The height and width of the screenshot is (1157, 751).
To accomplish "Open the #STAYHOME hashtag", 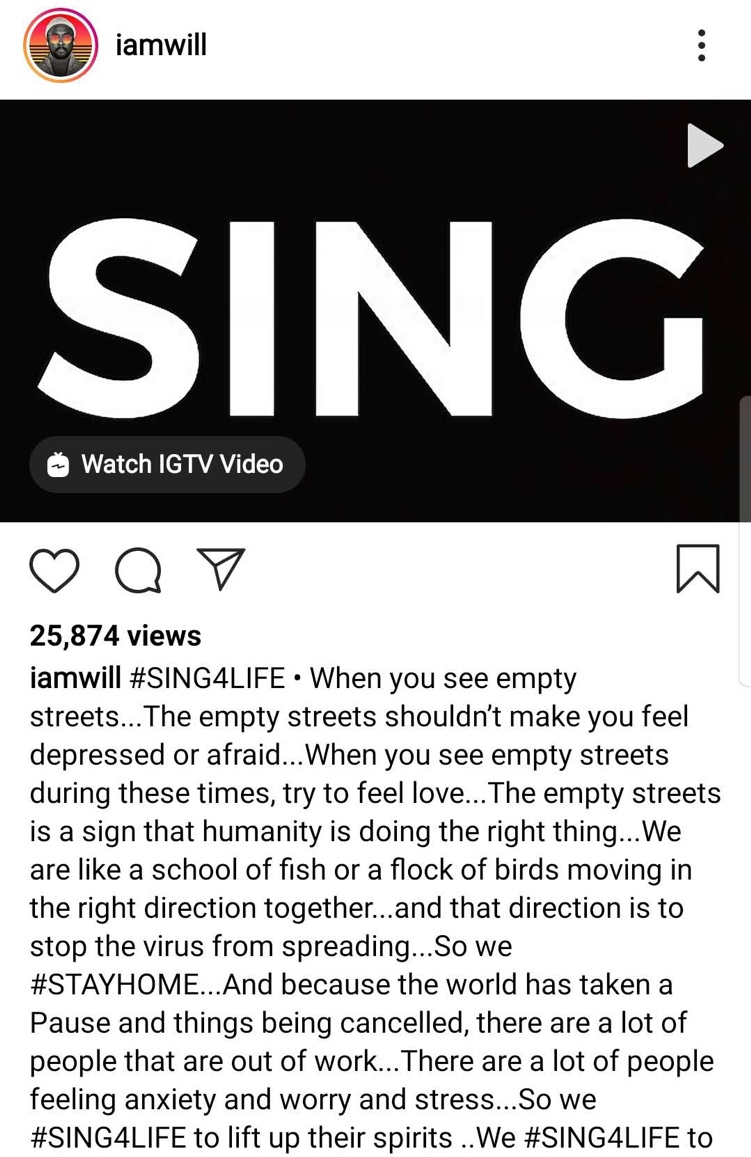I will pyautogui.click(x=113, y=985).
